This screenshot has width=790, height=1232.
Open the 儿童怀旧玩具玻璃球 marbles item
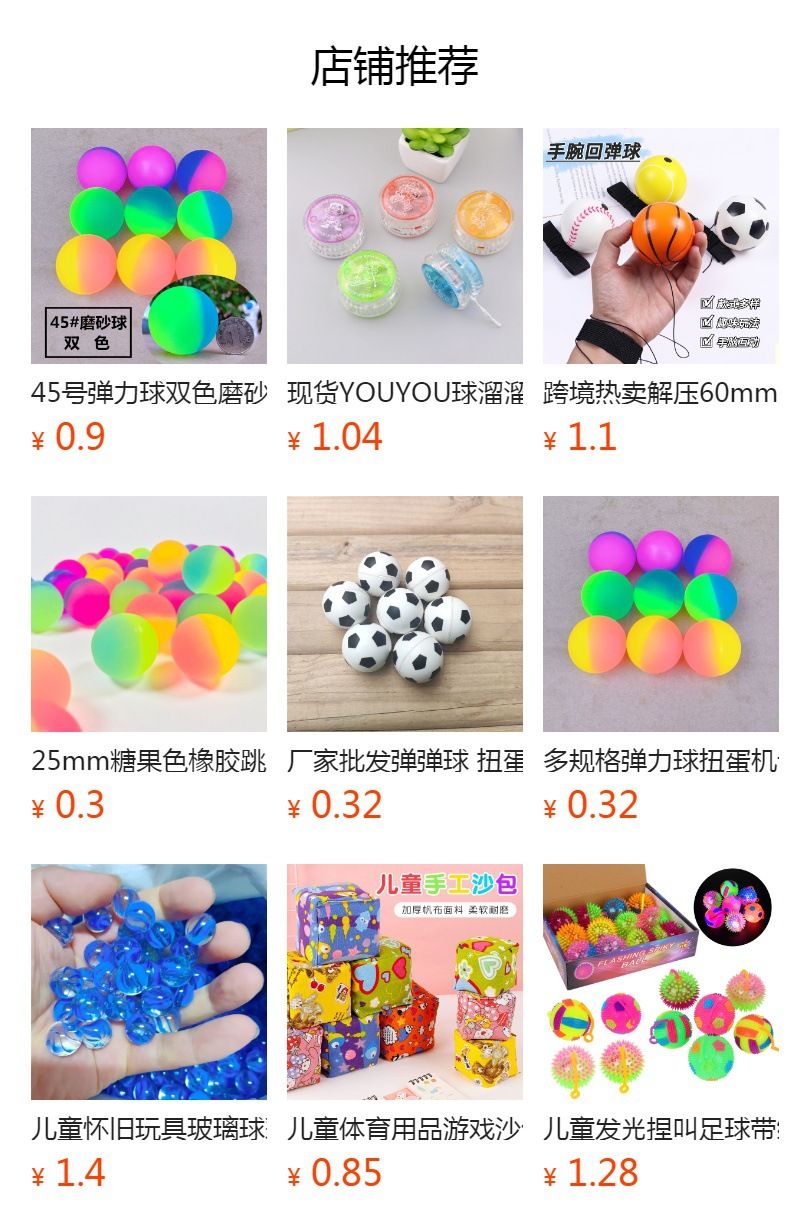(149, 982)
